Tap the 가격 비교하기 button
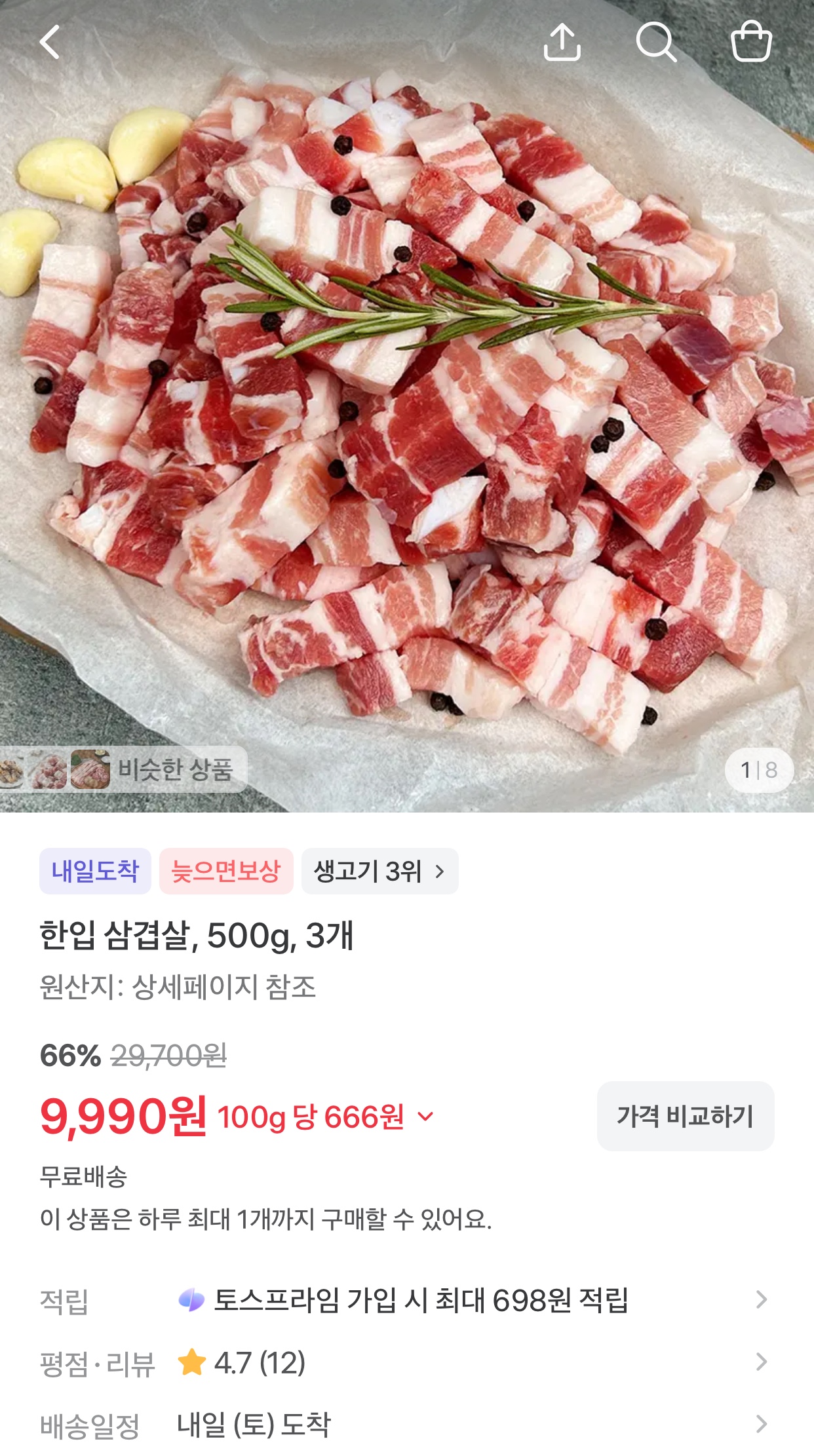The width and height of the screenshot is (814, 1456). coord(686,1116)
